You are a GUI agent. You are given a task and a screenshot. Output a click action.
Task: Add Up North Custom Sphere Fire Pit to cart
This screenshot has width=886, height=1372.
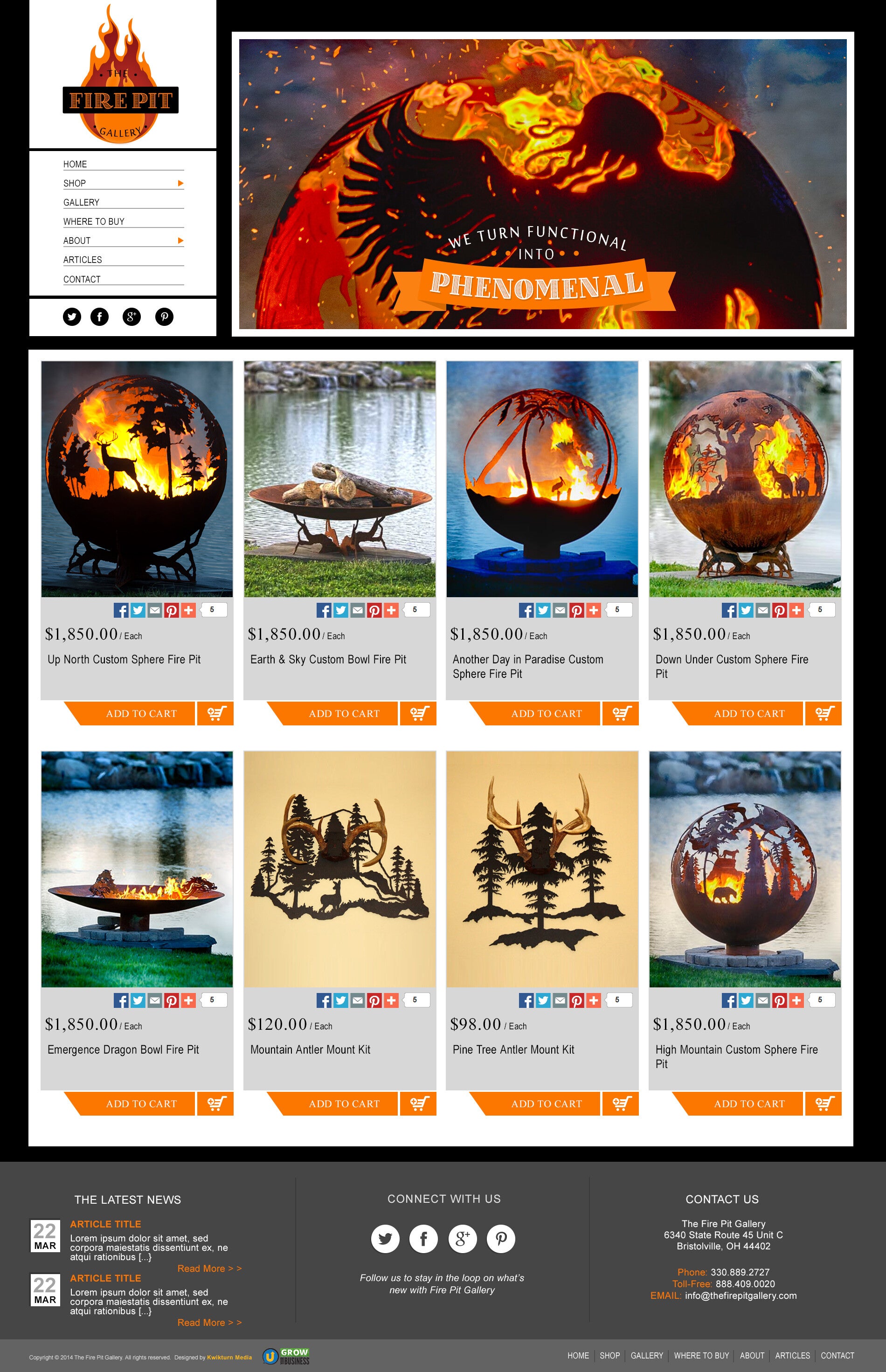(x=140, y=714)
